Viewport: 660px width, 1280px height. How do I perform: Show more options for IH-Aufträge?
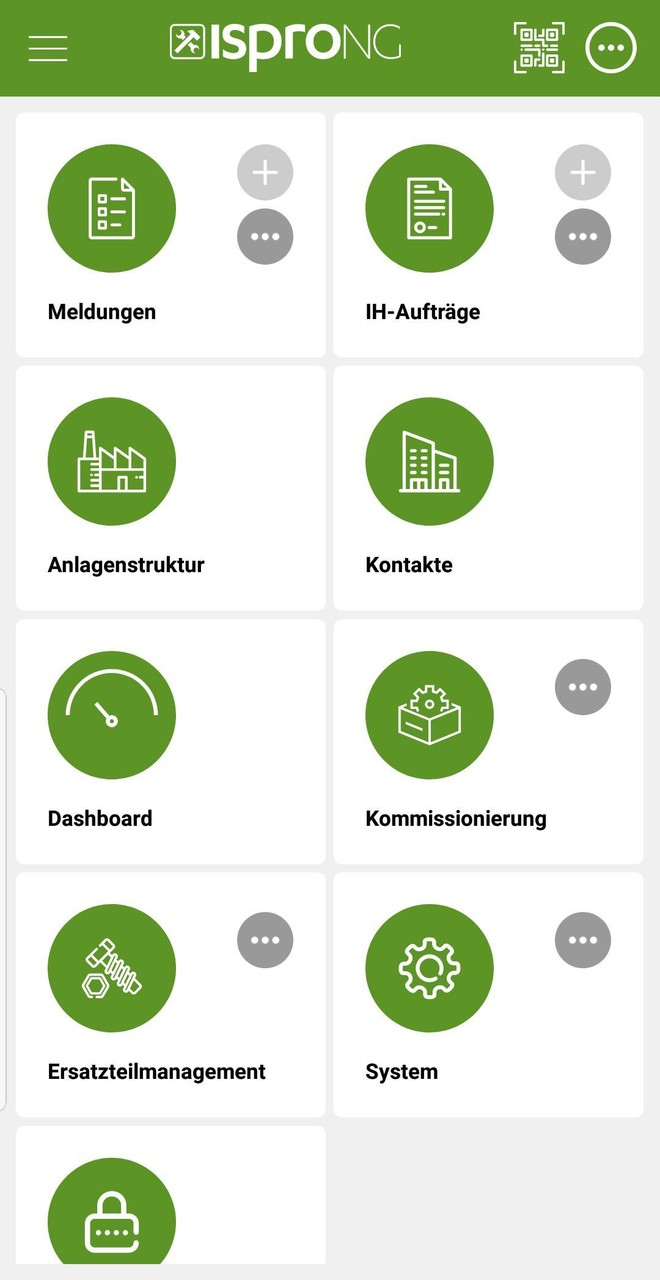pyautogui.click(x=583, y=237)
